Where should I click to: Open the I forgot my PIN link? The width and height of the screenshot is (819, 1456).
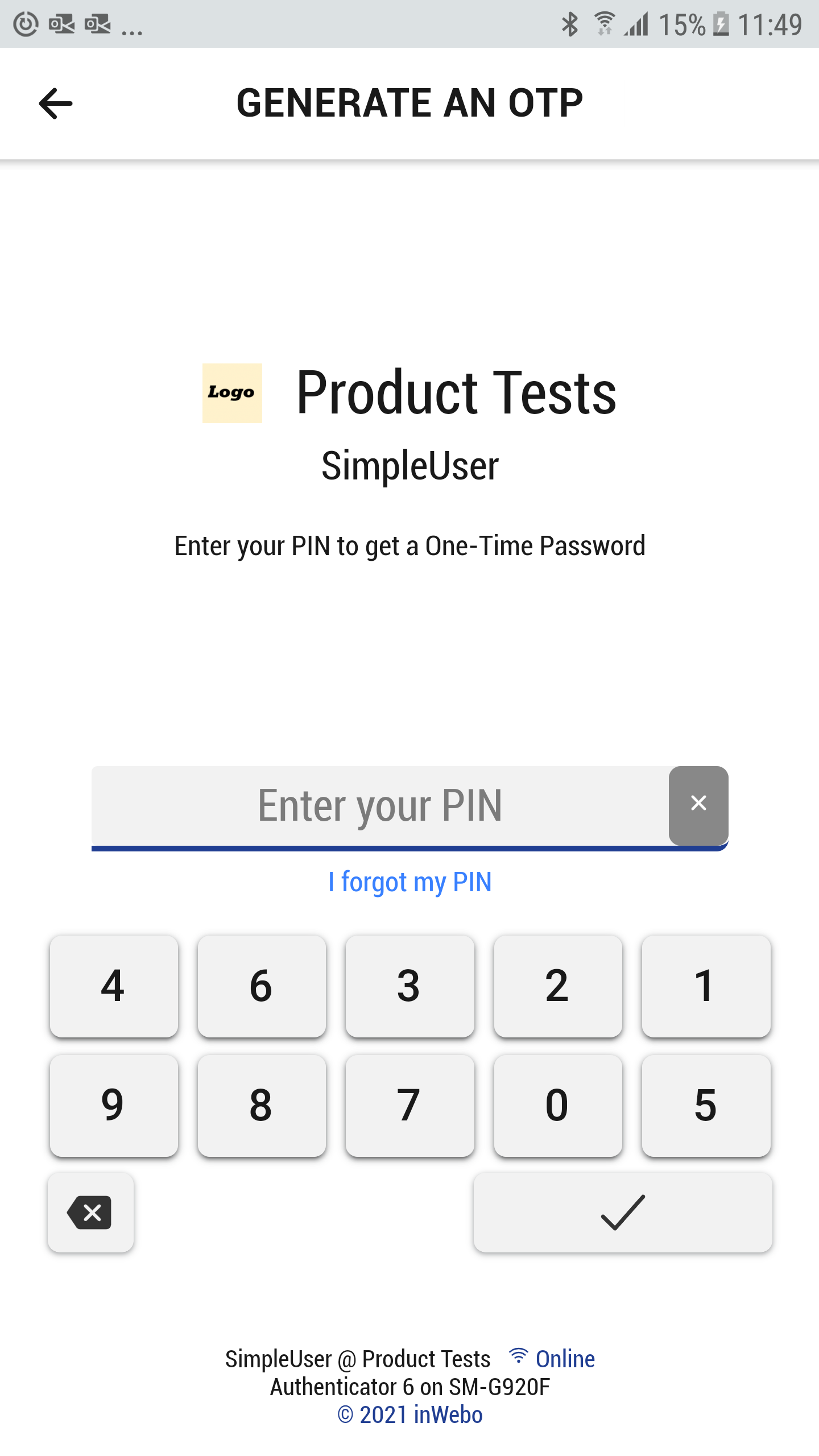tap(409, 882)
